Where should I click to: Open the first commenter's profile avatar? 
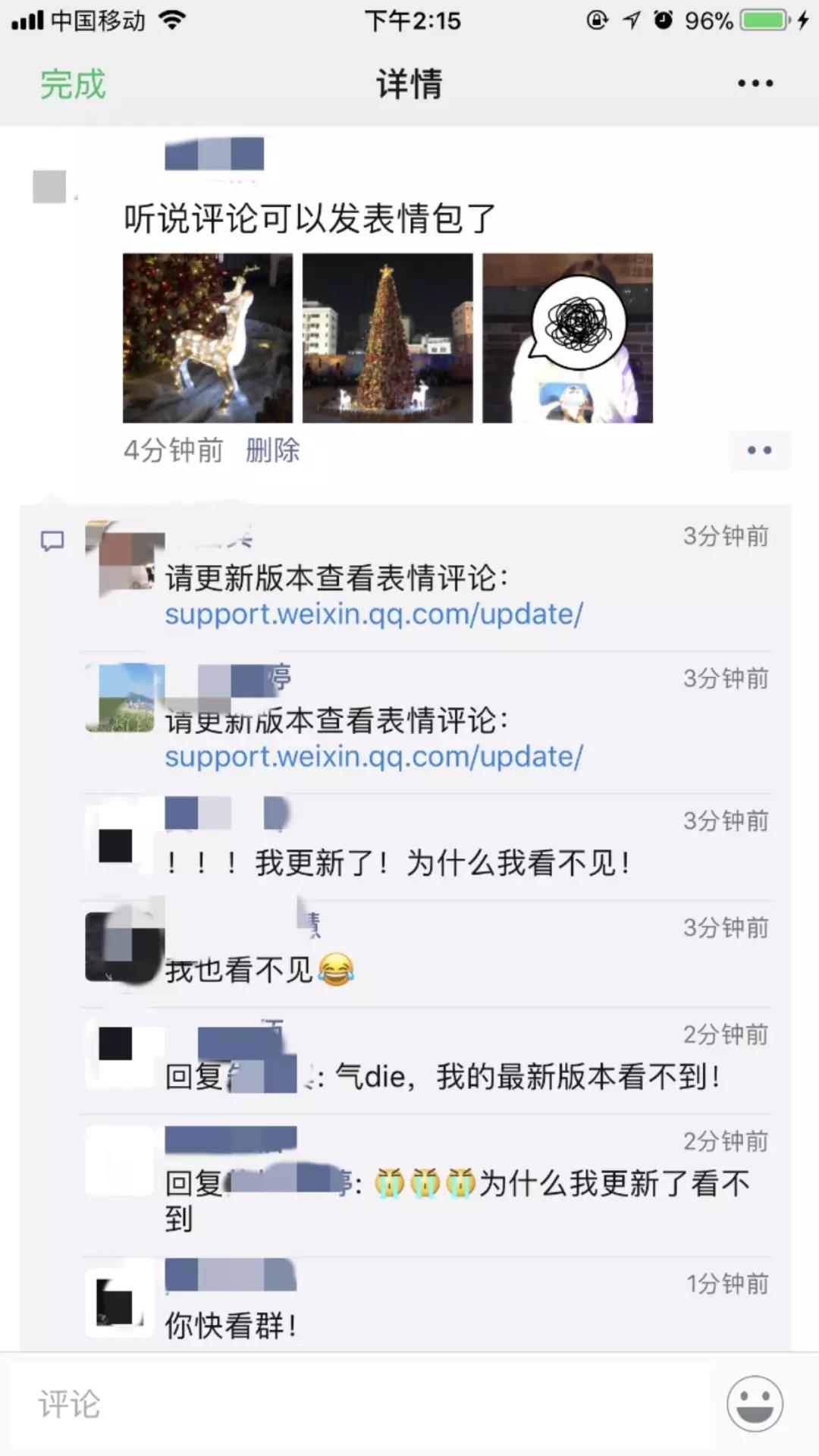[x=123, y=557]
